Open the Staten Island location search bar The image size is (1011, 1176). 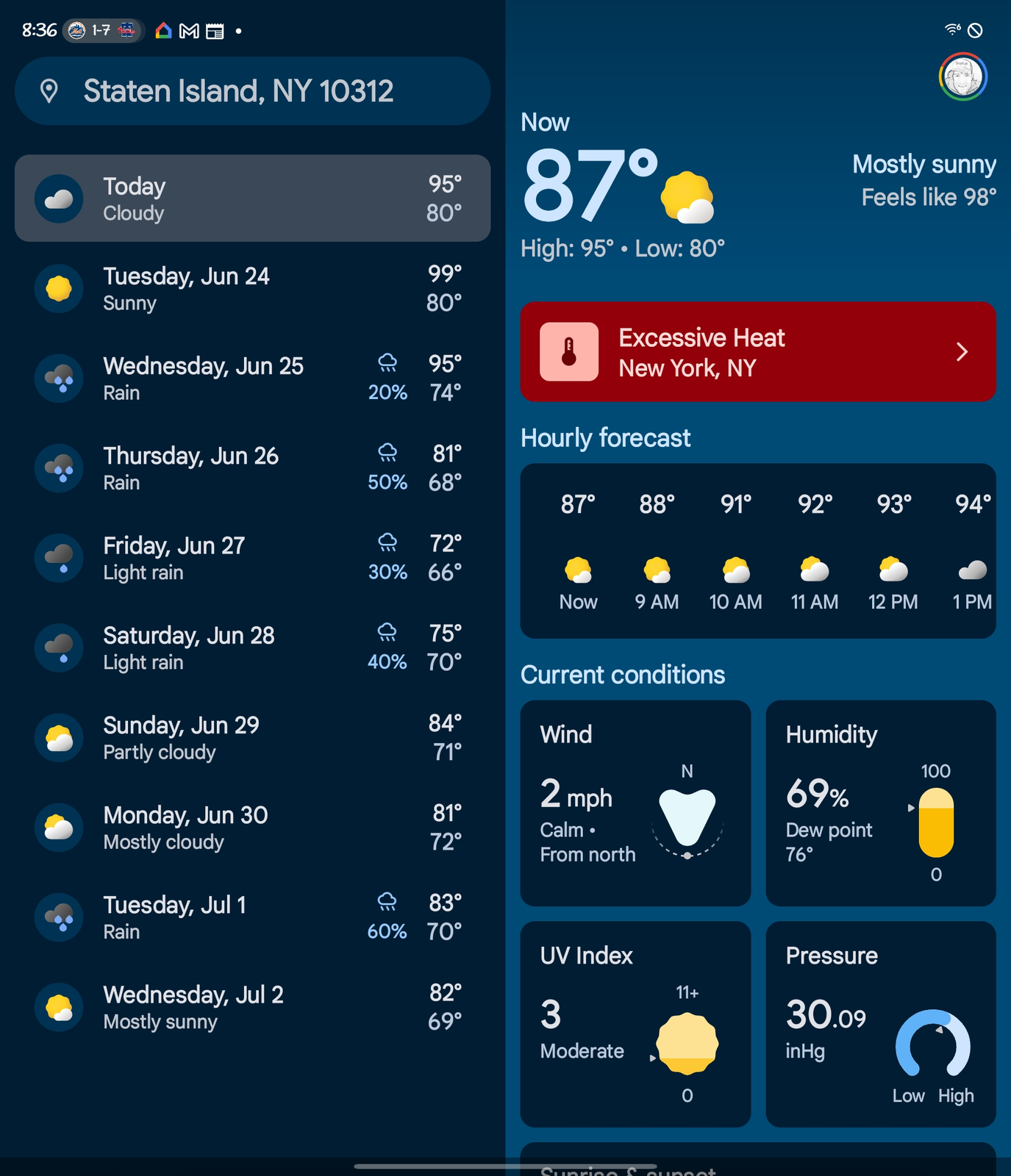click(252, 91)
